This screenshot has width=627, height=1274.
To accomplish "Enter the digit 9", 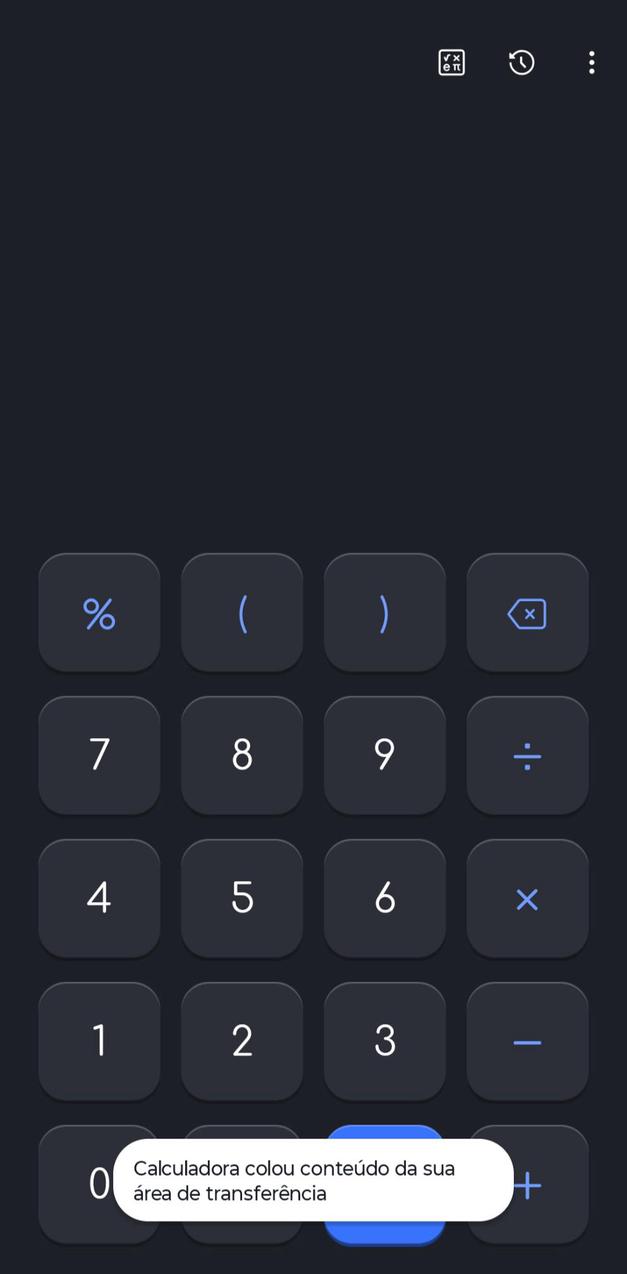I will click(385, 755).
